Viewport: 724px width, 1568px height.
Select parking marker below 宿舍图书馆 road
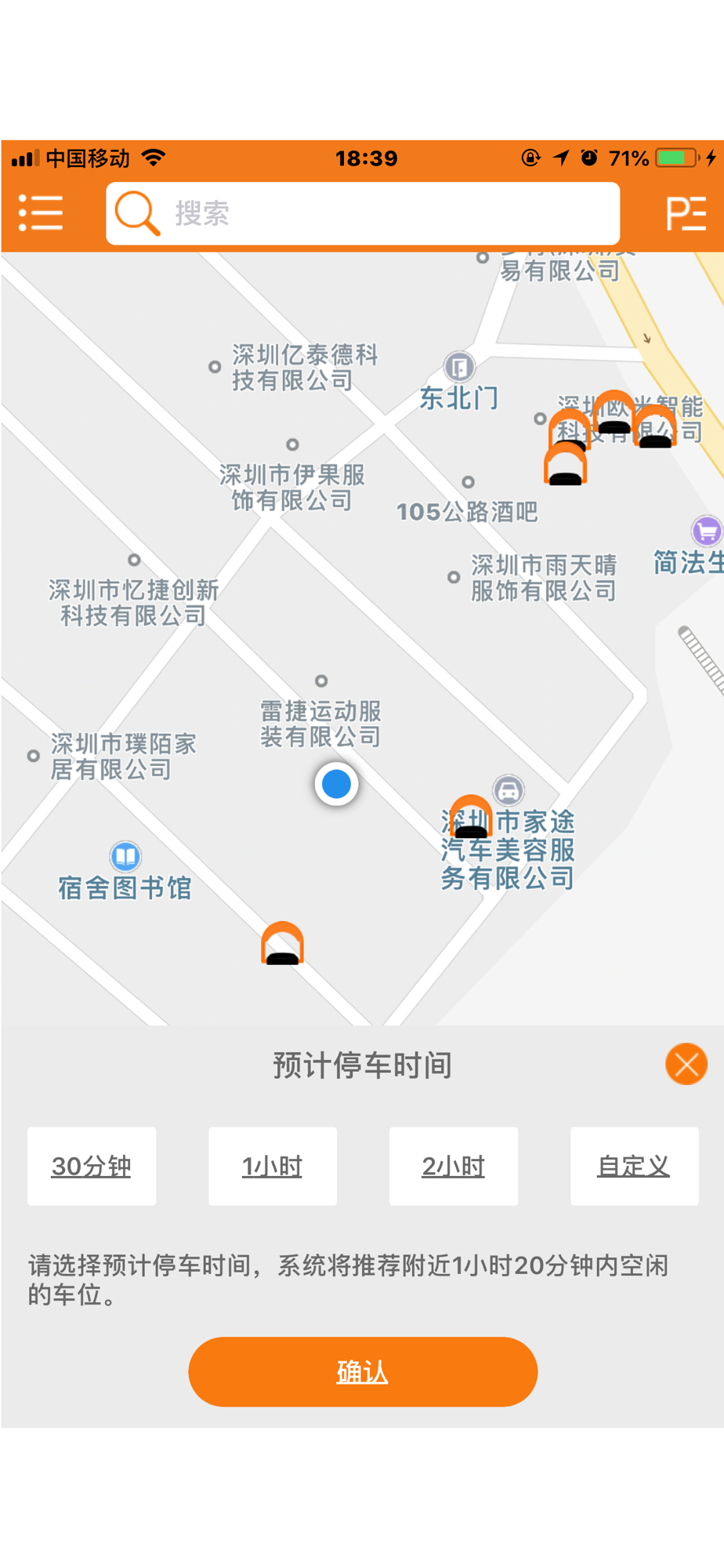coord(282,943)
